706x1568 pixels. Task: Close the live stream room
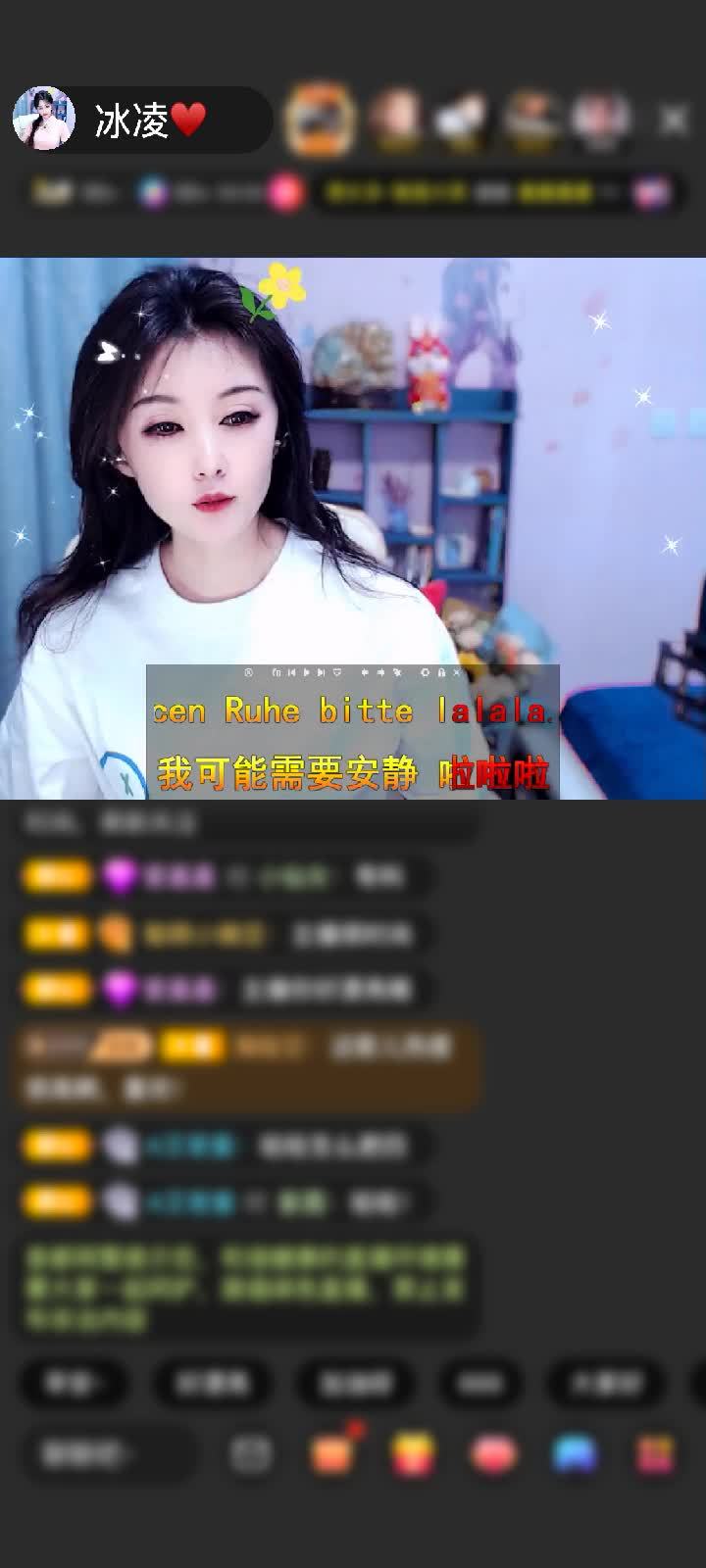pyautogui.click(x=673, y=121)
